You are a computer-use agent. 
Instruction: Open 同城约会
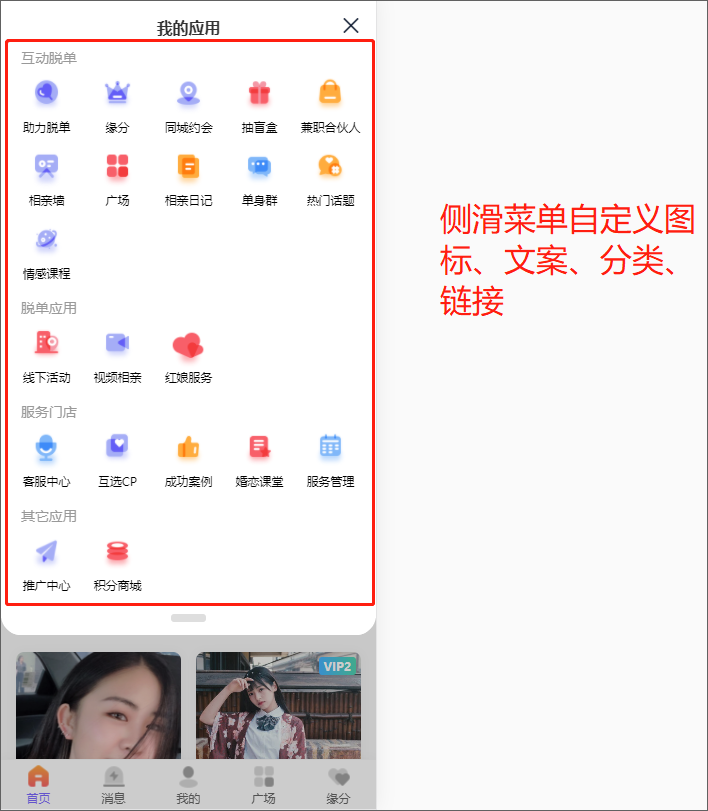pos(188,104)
